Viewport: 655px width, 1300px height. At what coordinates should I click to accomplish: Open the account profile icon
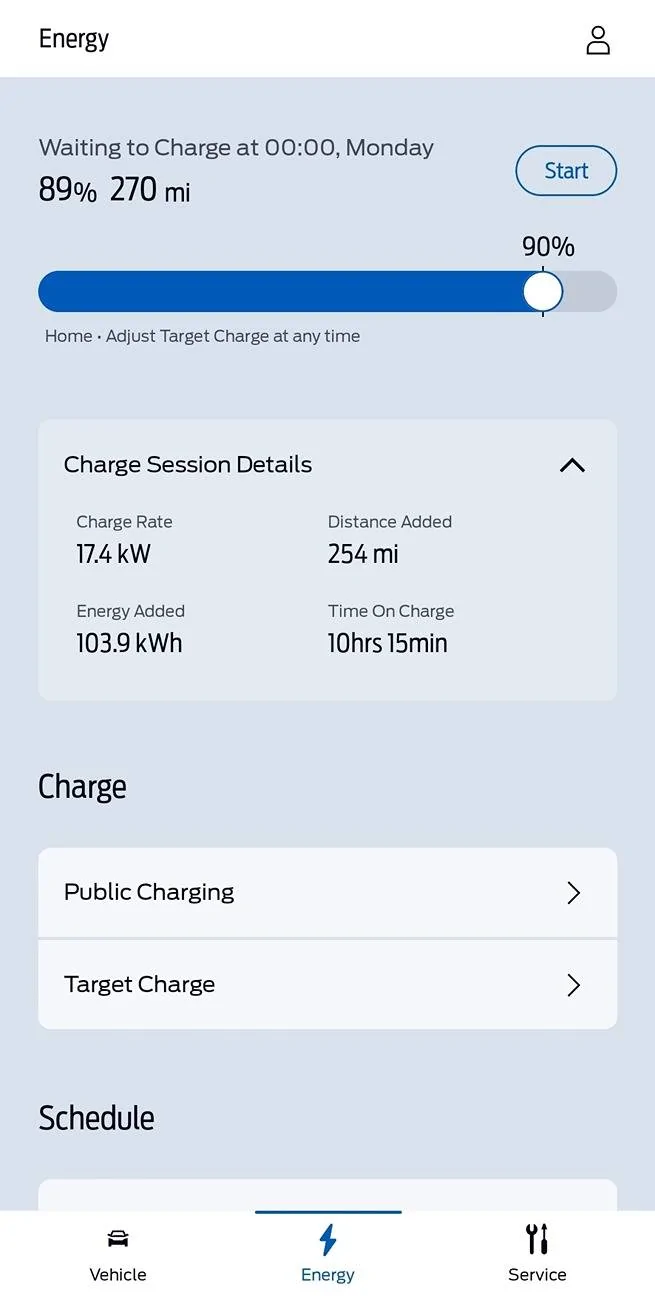[x=598, y=40]
